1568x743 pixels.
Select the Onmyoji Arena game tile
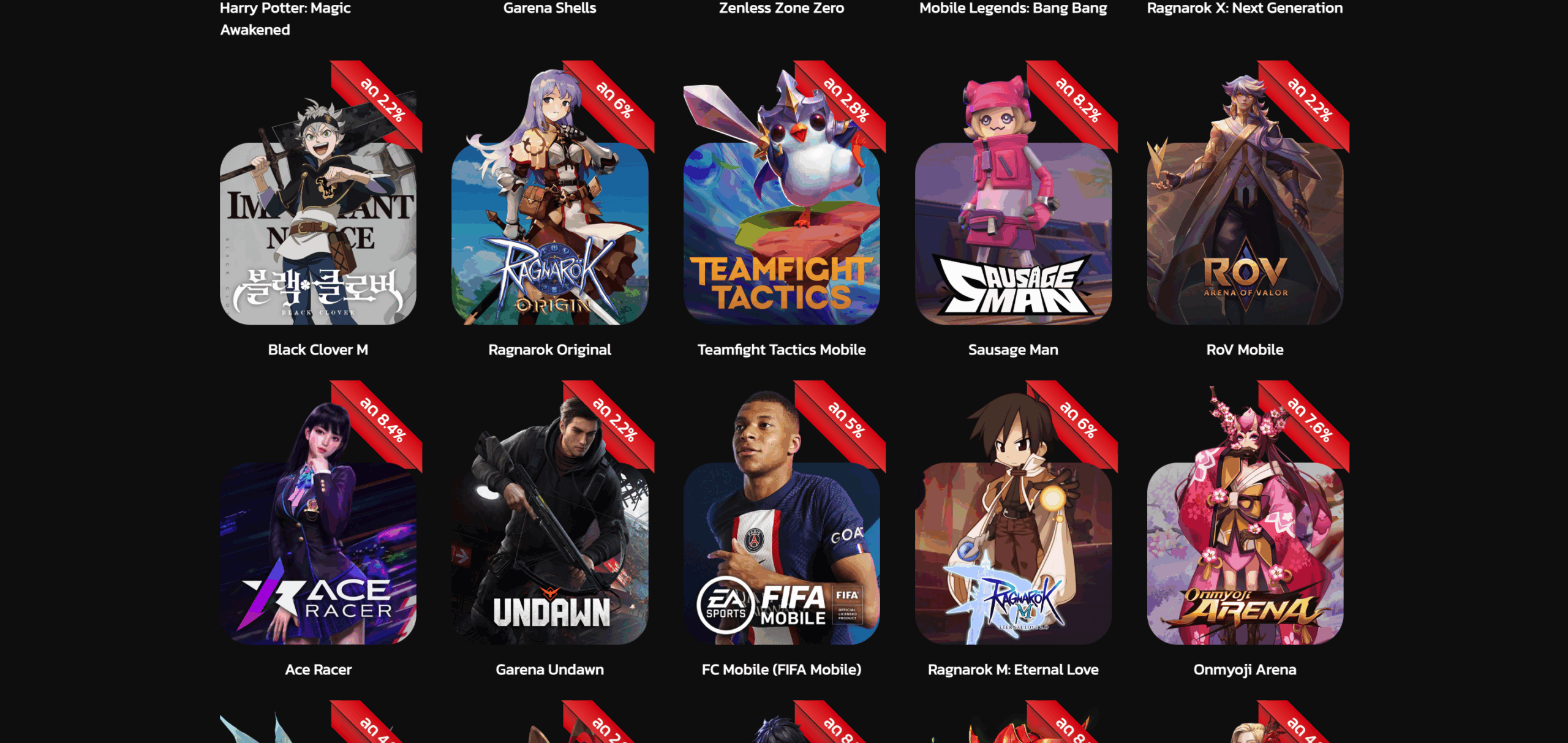1245,551
